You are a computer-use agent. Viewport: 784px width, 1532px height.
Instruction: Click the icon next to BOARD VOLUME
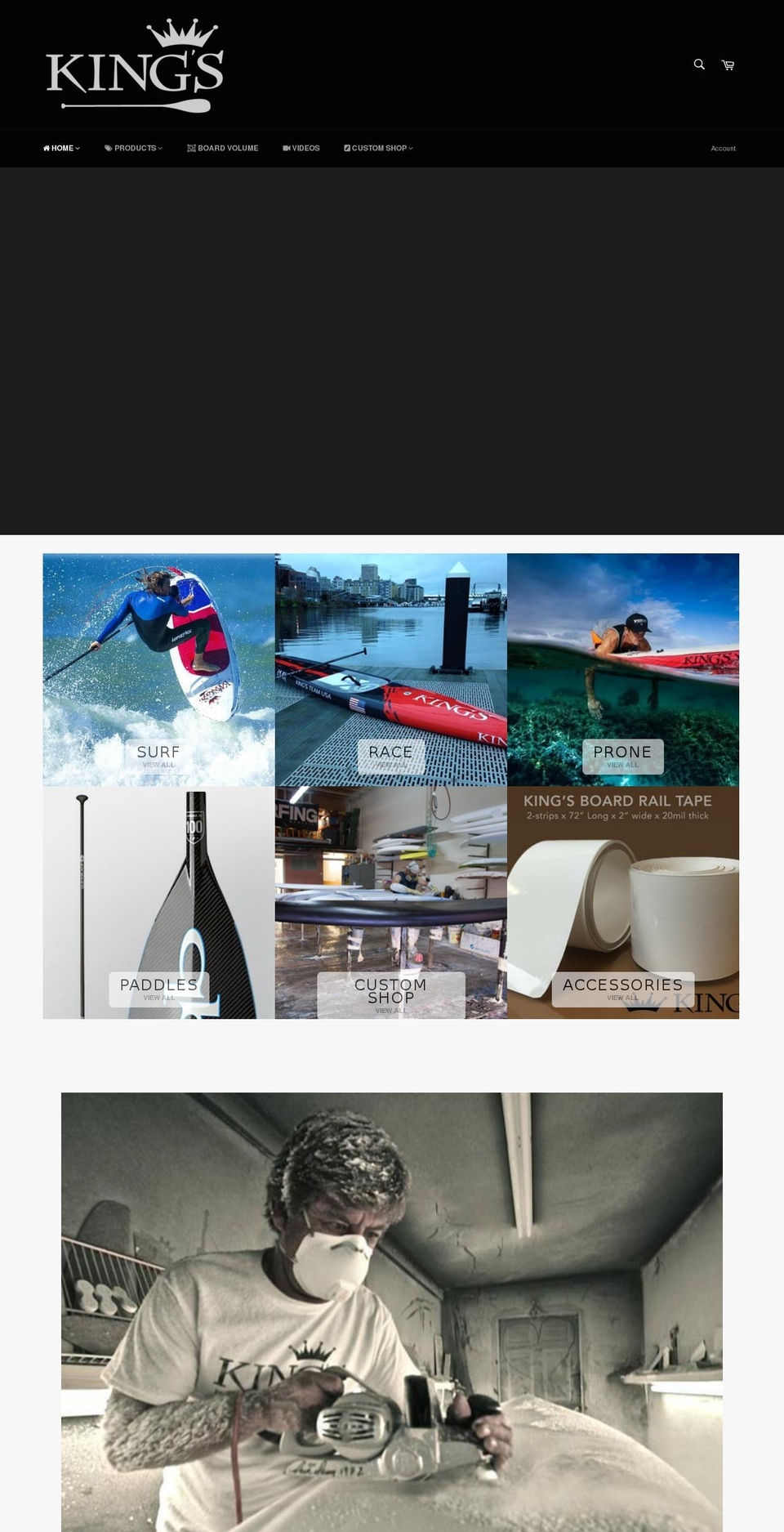click(193, 148)
